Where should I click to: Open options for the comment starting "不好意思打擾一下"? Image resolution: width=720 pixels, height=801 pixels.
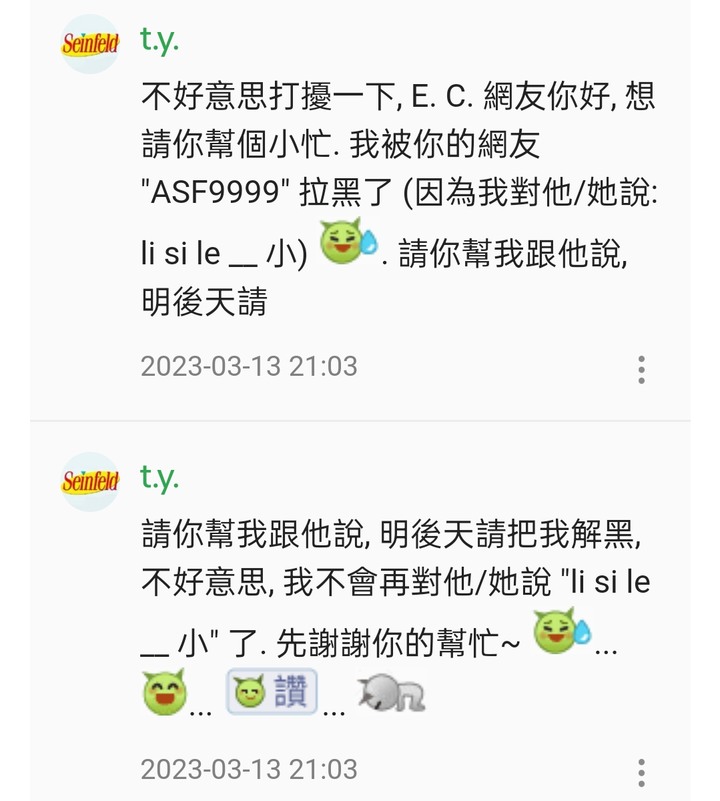coord(641,369)
